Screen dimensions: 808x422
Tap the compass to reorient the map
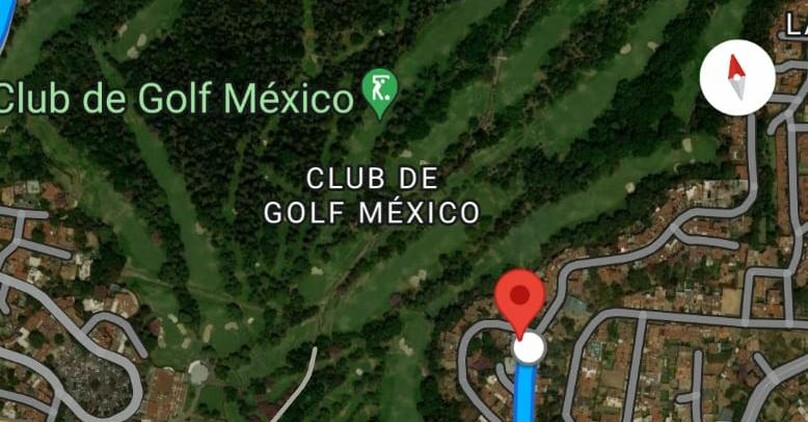(x=737, y=79)
